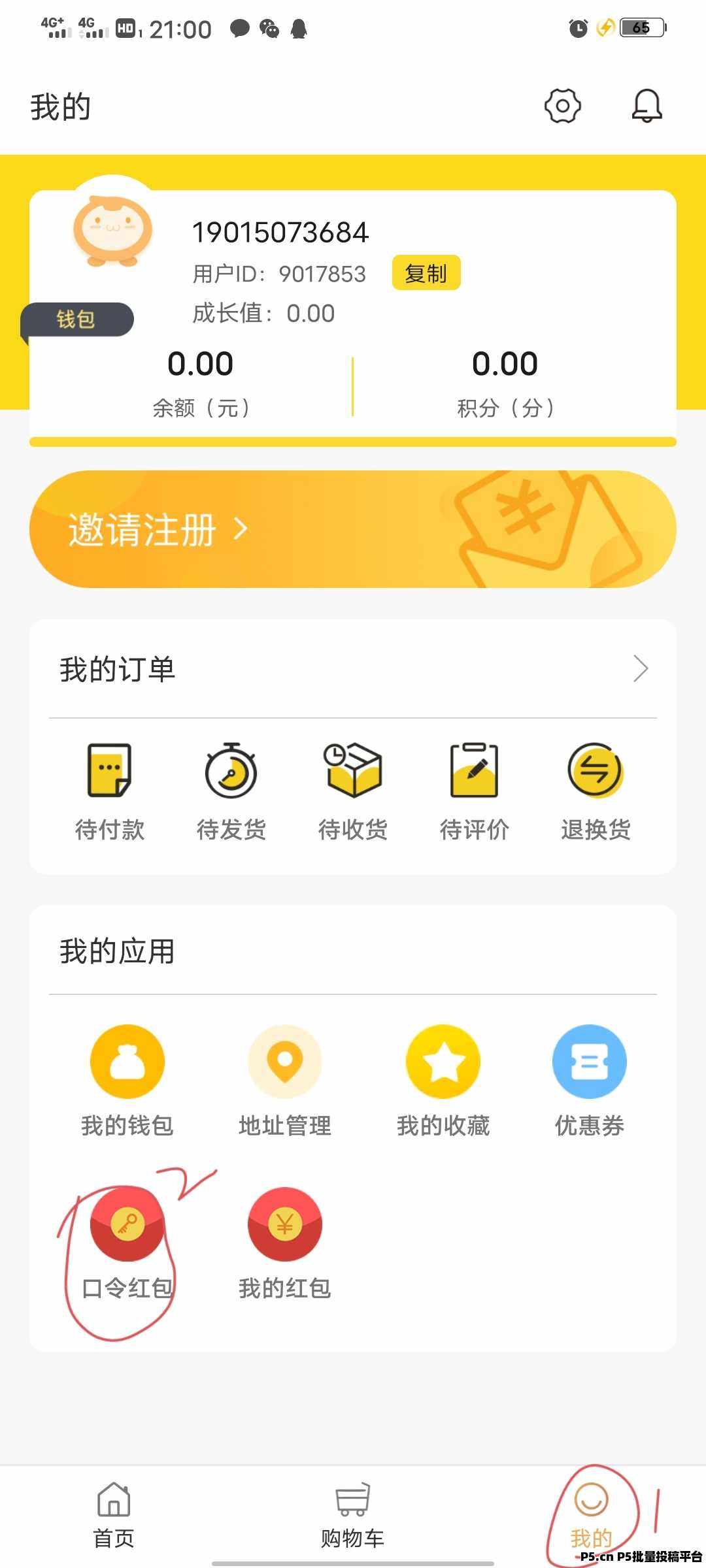Check 待发货 orders awaiting shipment
Screen dimensions: 706x1568
[231, 792]
